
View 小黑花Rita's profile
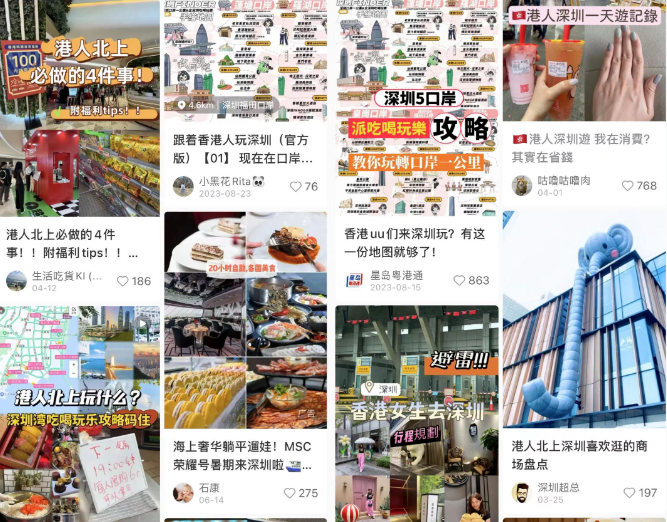[184, 186]
